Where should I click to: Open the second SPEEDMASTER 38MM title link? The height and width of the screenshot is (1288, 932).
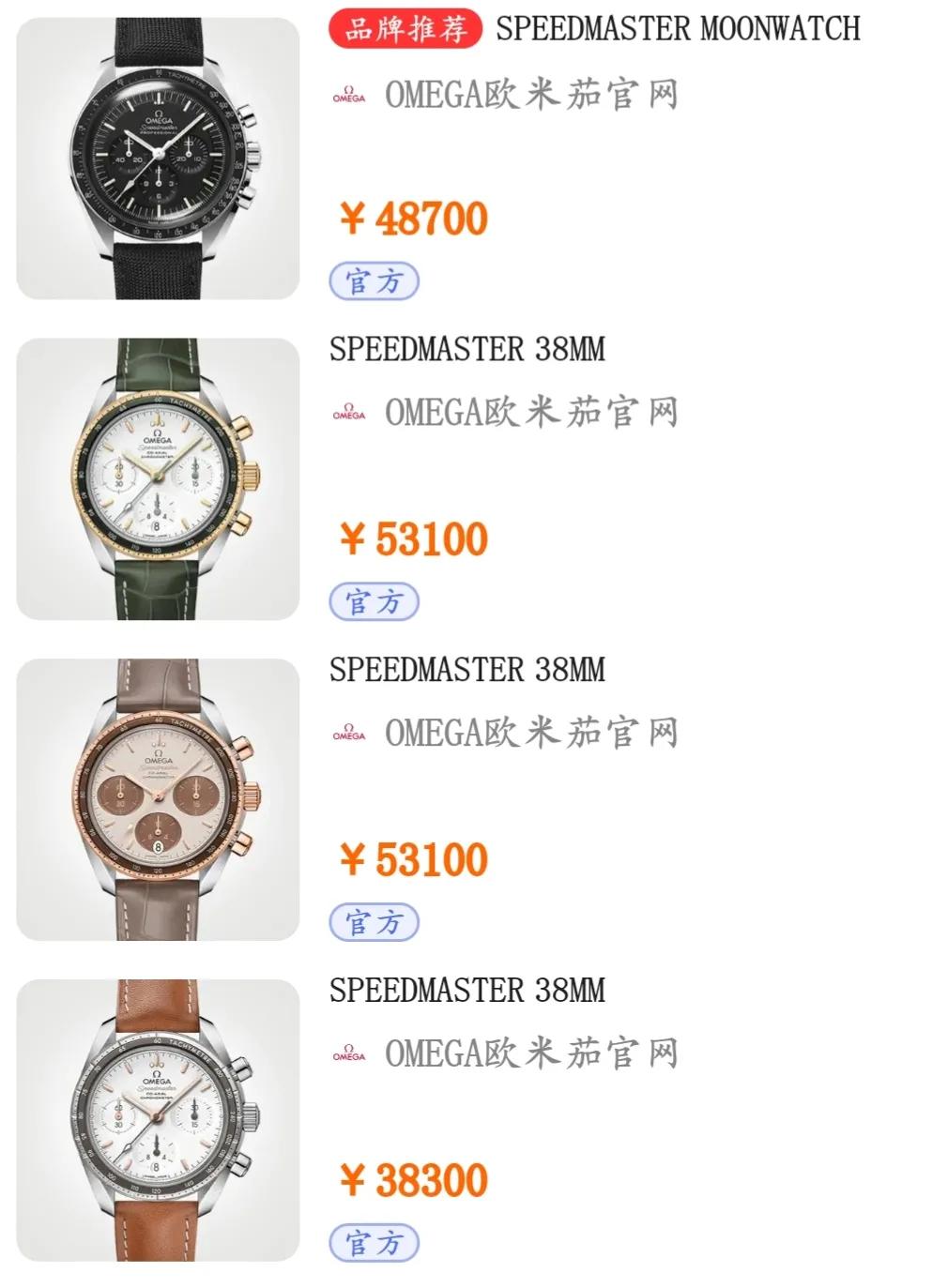[466, 349]
